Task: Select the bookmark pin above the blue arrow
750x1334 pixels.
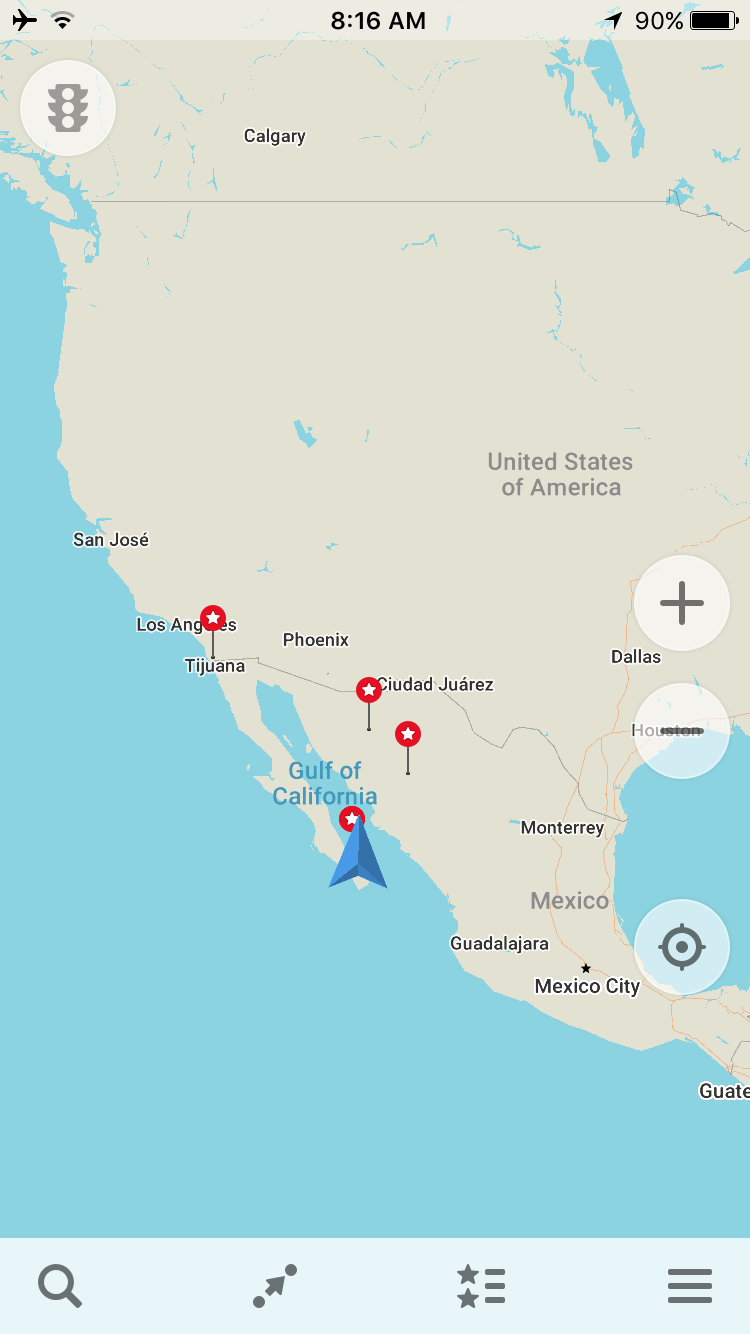Action: click(352, 819)
